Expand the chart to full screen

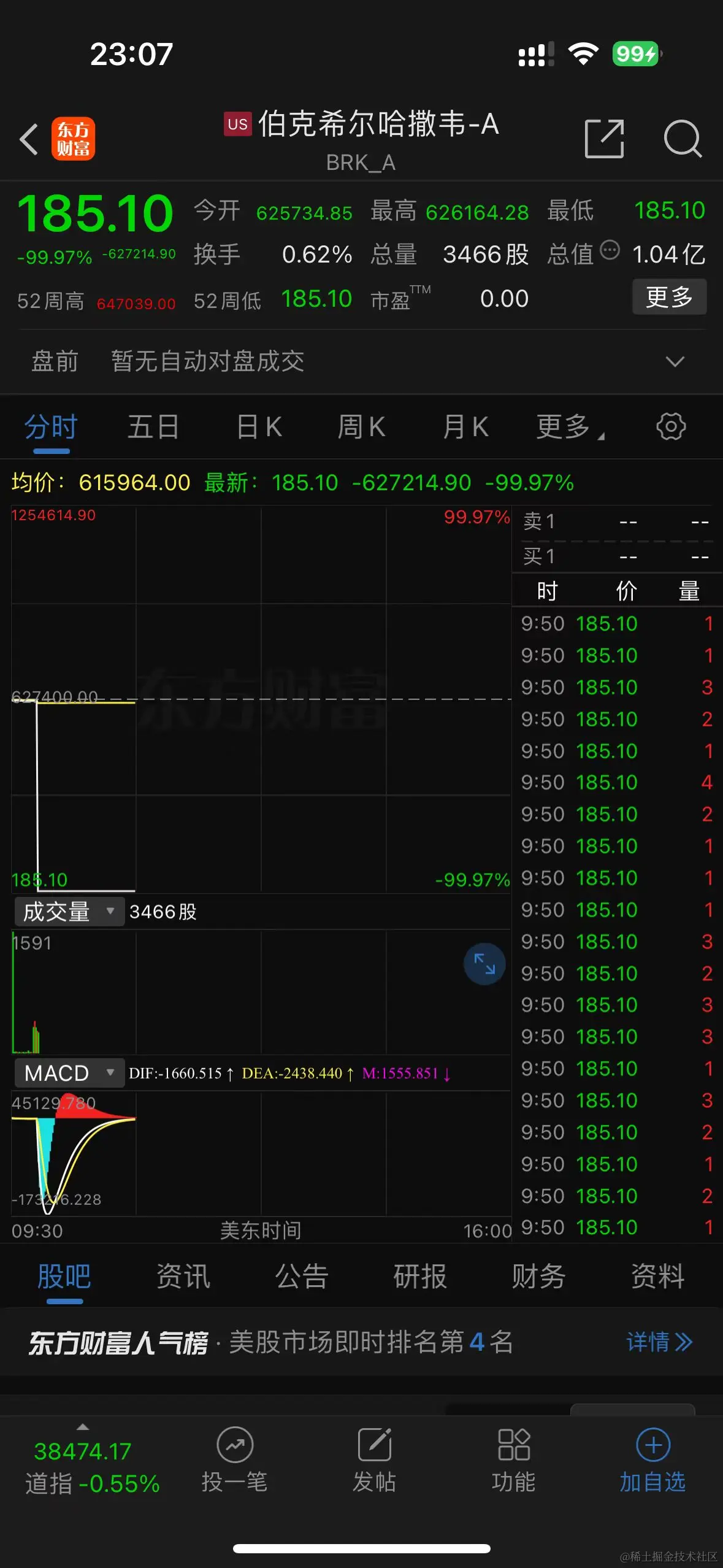(484, 964)
